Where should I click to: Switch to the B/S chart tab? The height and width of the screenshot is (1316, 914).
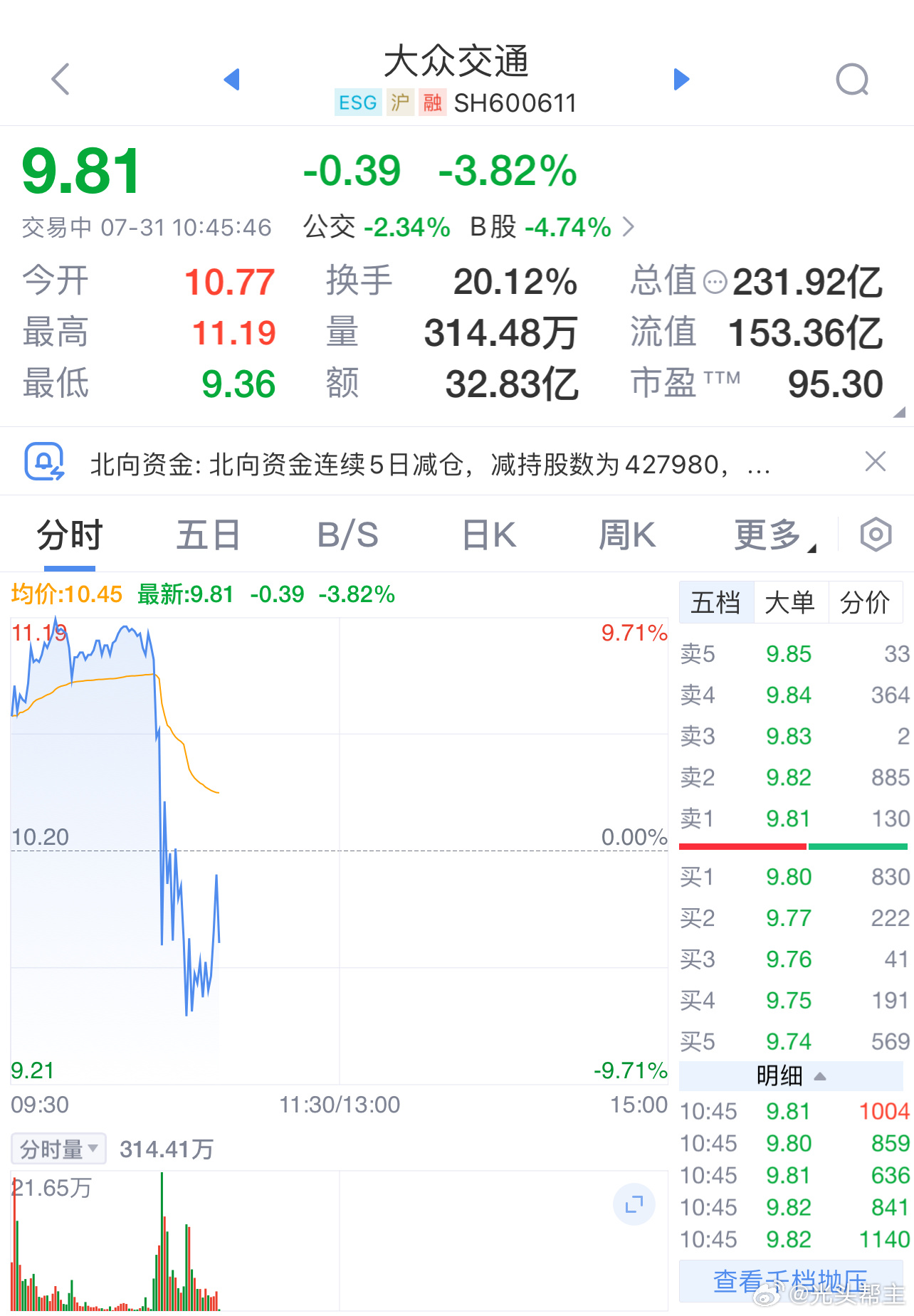tap(347, 535)
